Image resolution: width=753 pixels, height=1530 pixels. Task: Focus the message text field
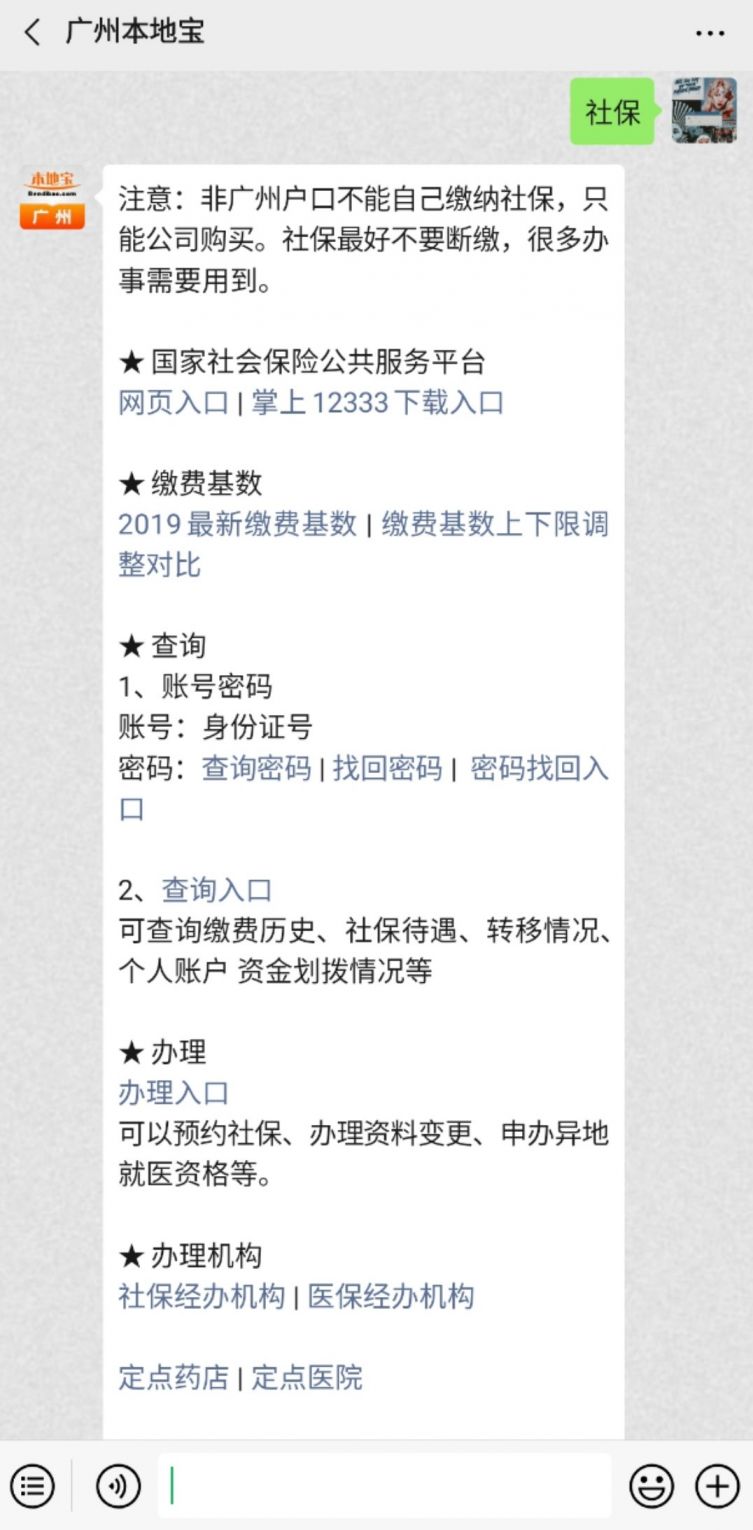point(385,1486)
